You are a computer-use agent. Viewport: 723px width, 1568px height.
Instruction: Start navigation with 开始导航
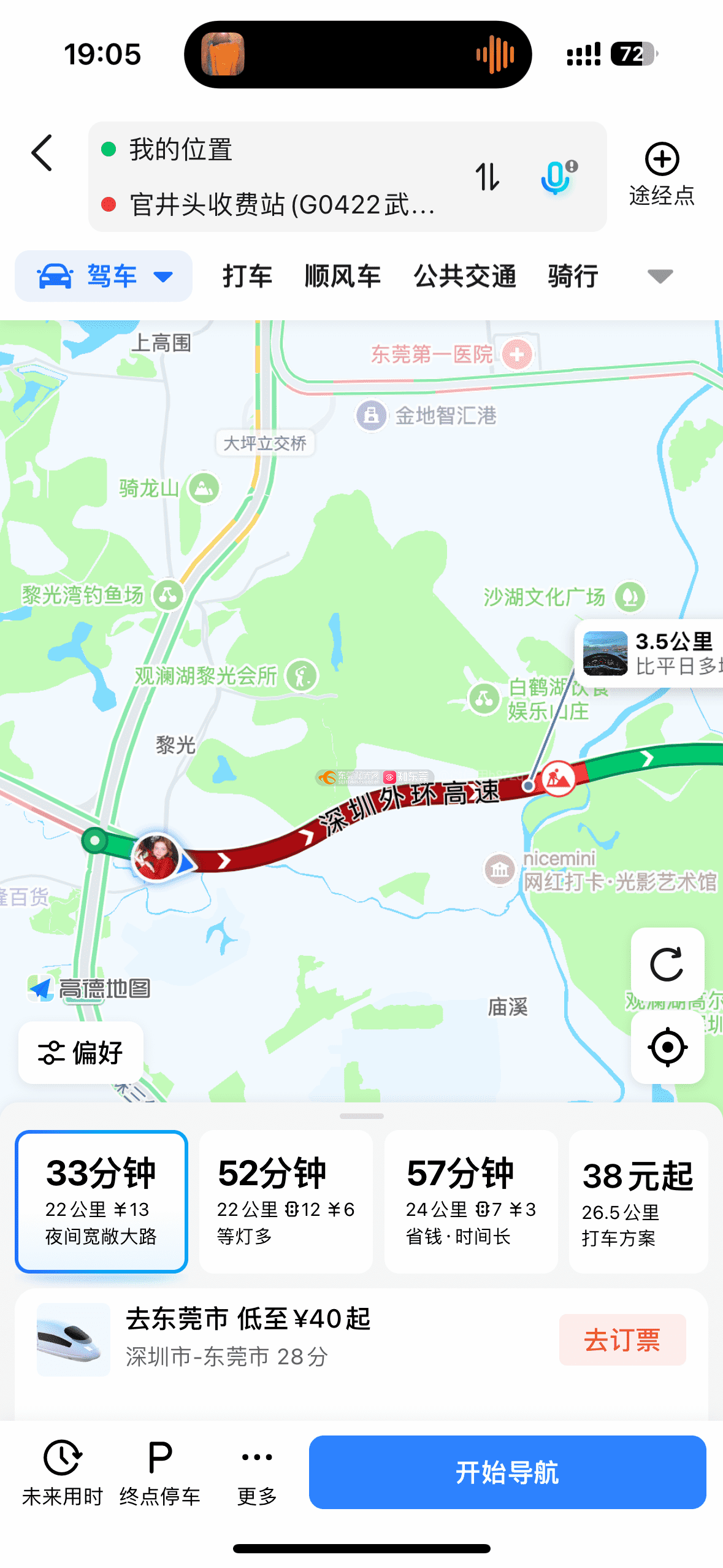pos(507,1472)
